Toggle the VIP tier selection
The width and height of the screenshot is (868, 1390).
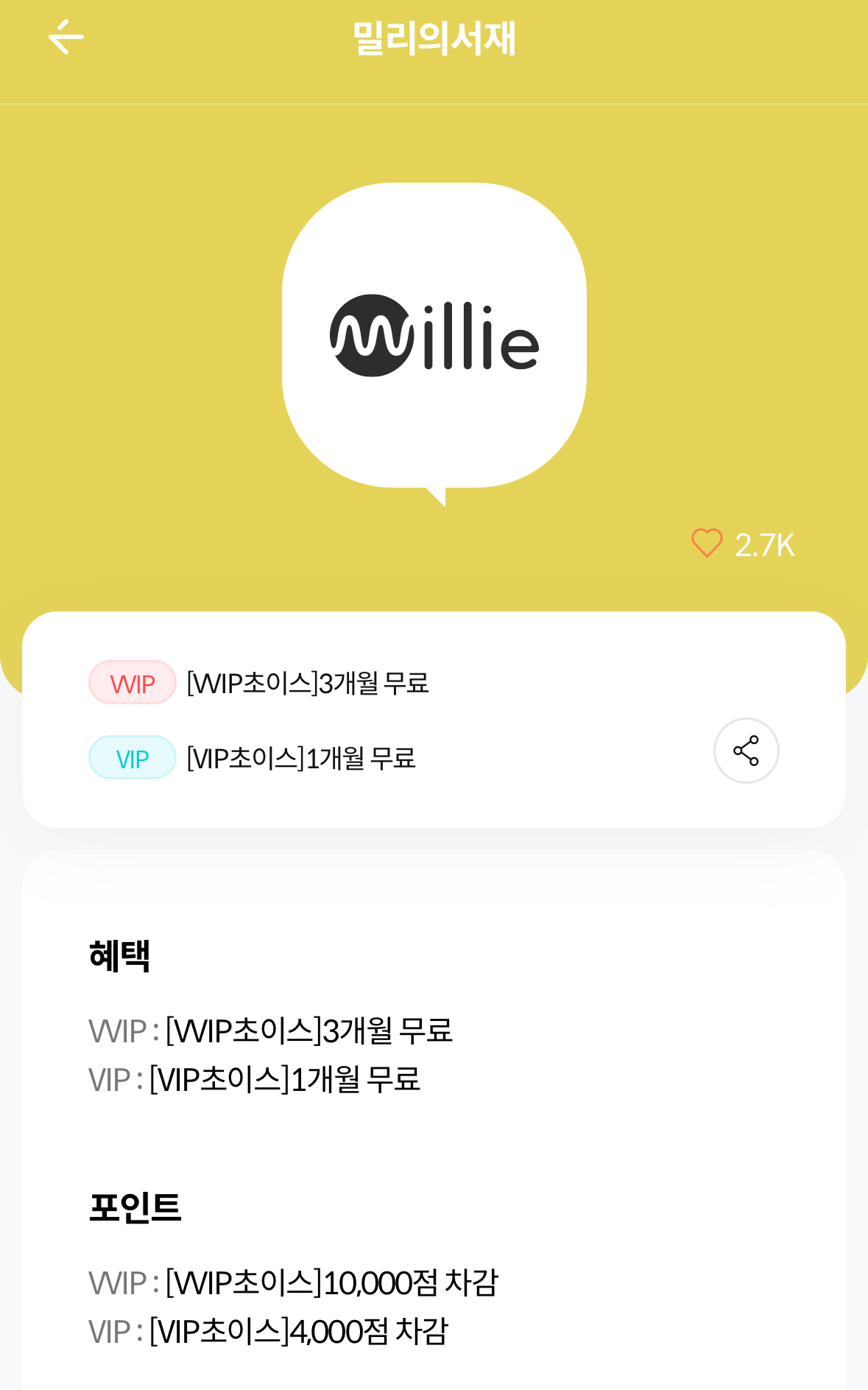[132, 757]
